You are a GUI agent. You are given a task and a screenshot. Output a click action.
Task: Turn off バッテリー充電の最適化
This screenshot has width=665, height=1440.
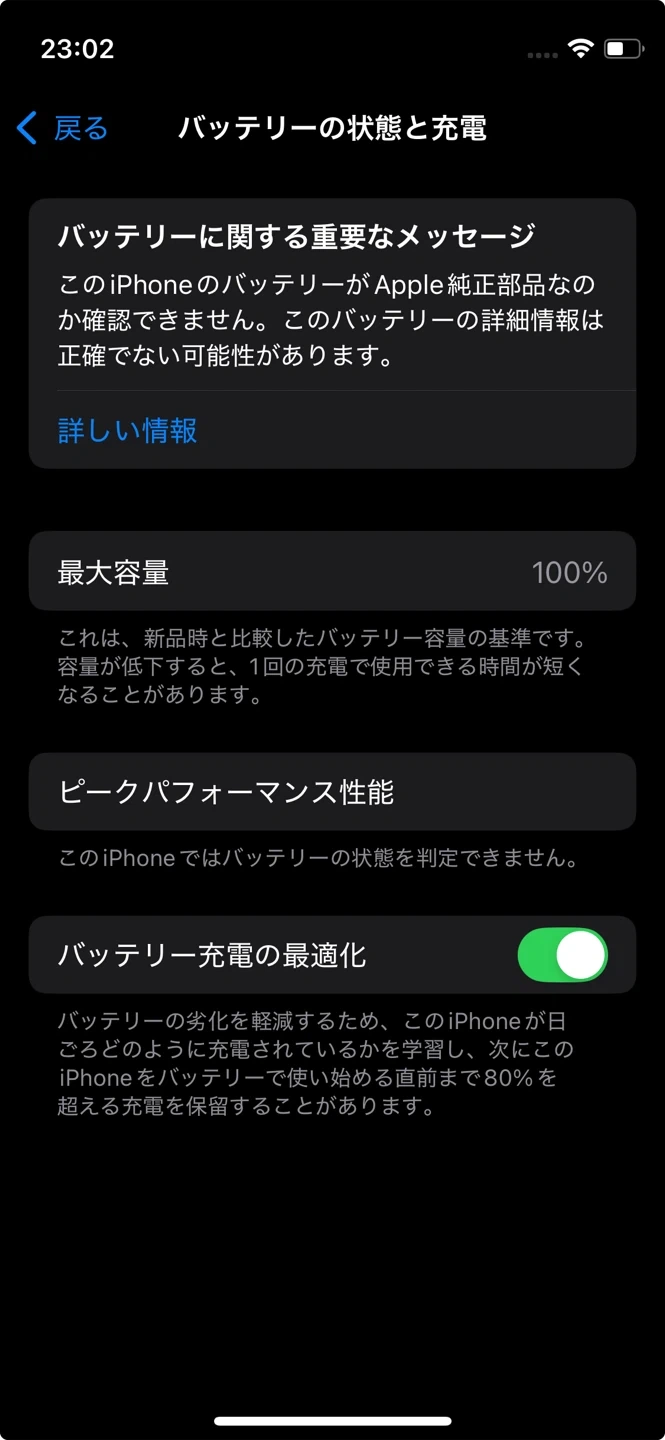click(562, 955)
